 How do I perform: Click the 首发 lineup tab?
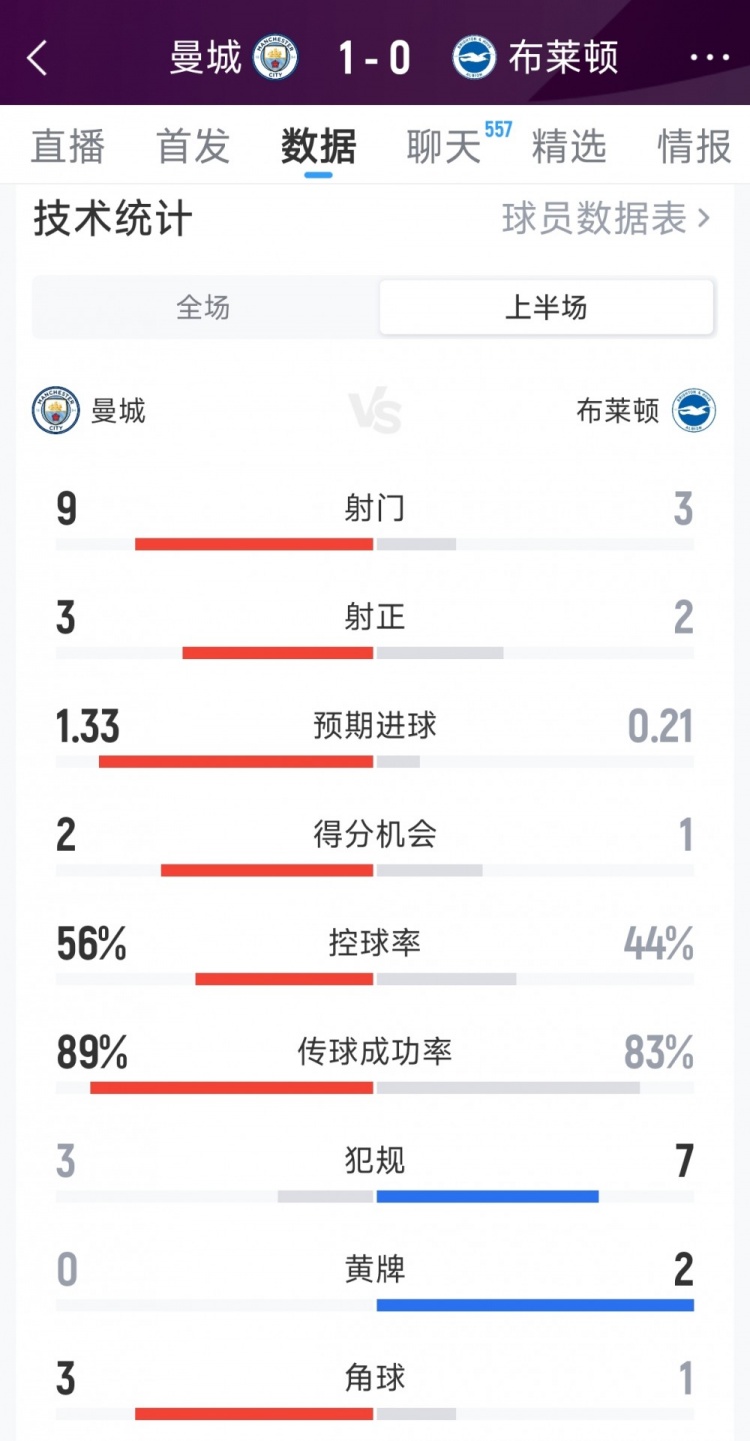pos(192,147)
